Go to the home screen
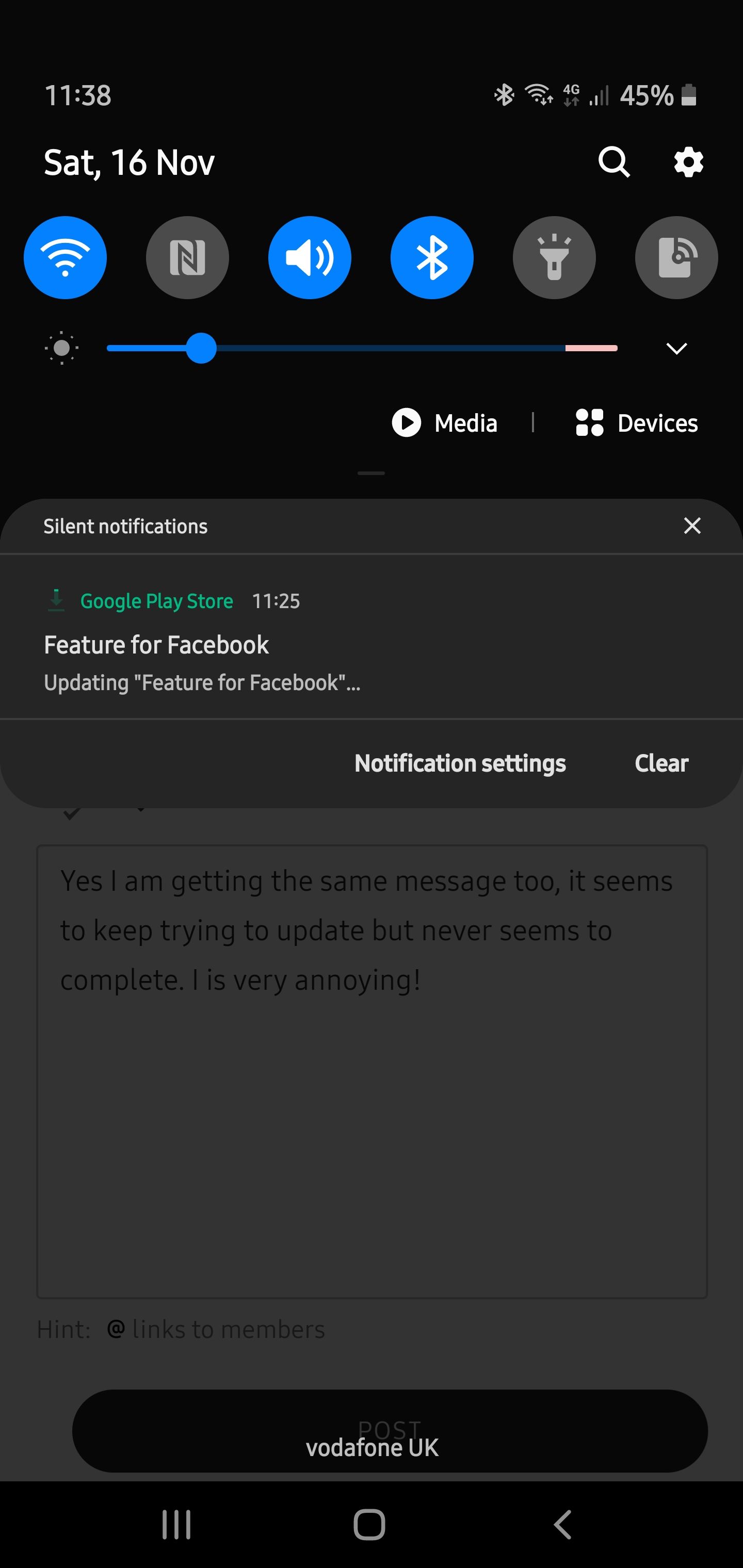 click(369, 1525)
